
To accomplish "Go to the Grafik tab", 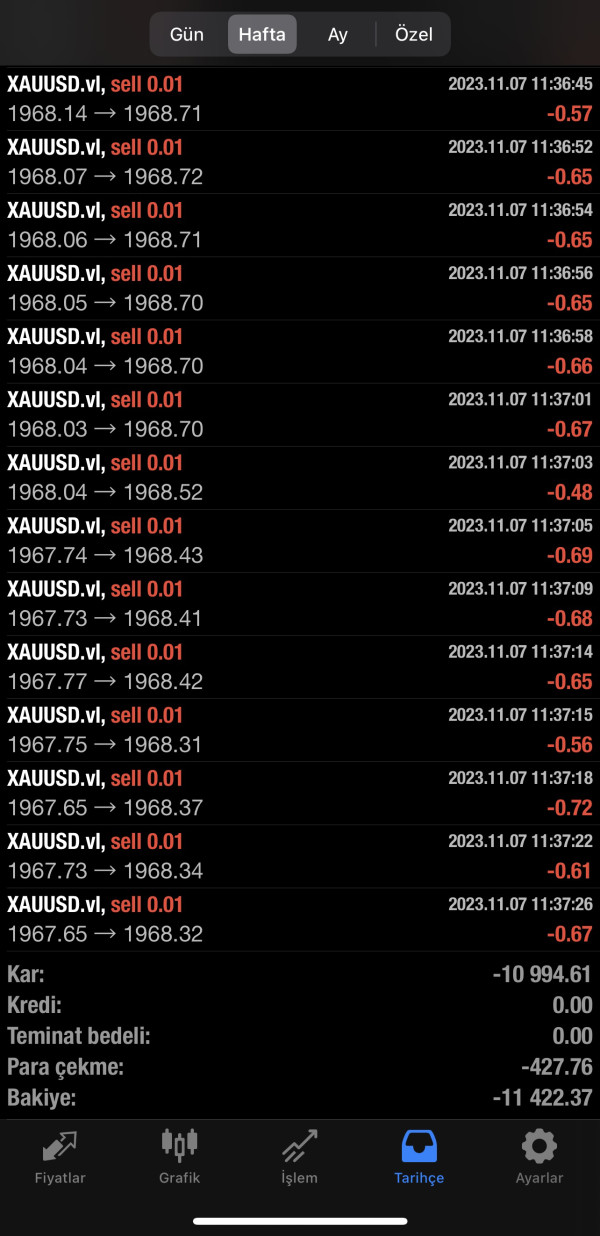I will click(x=180, y=1157).
